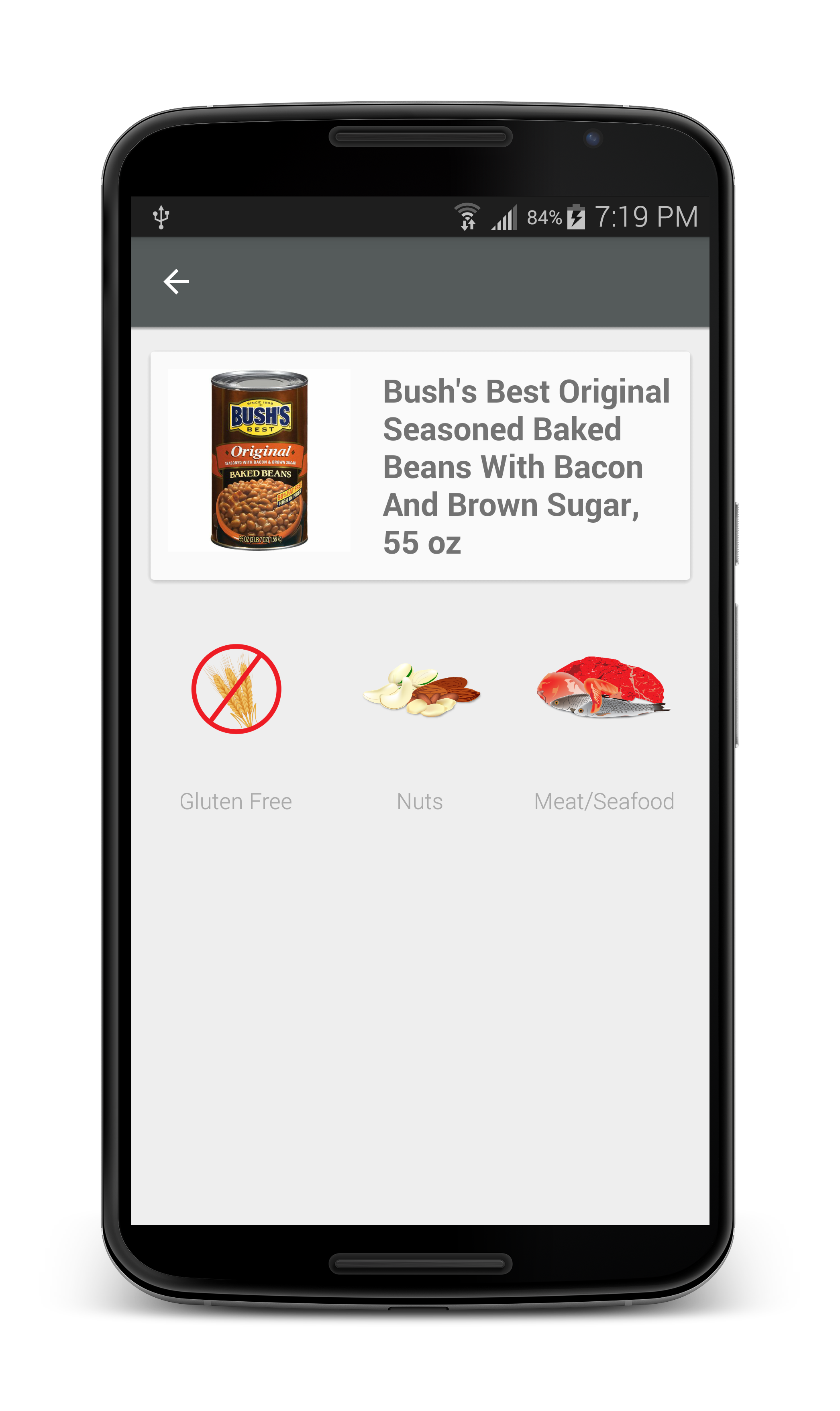Go back using the arrow
This screenshot has width=840, height=1411.
pos(176,281)
